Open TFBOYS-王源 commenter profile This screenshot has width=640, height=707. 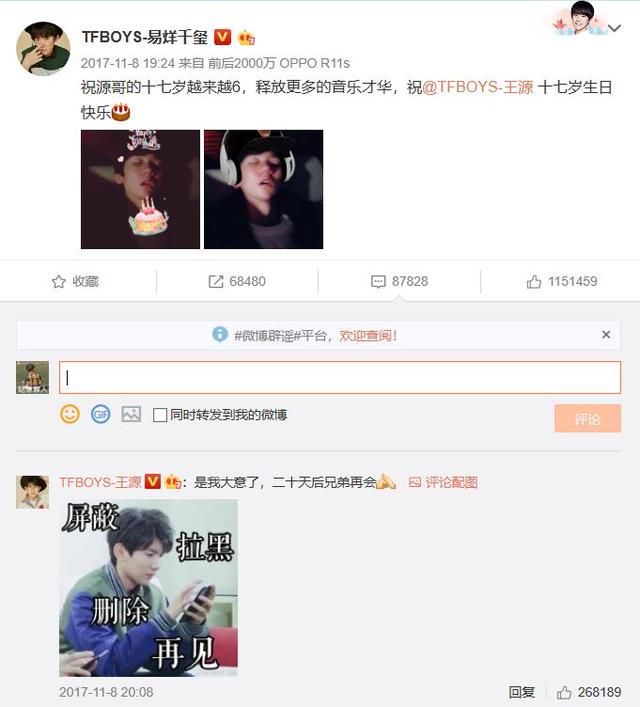point(100,482)
